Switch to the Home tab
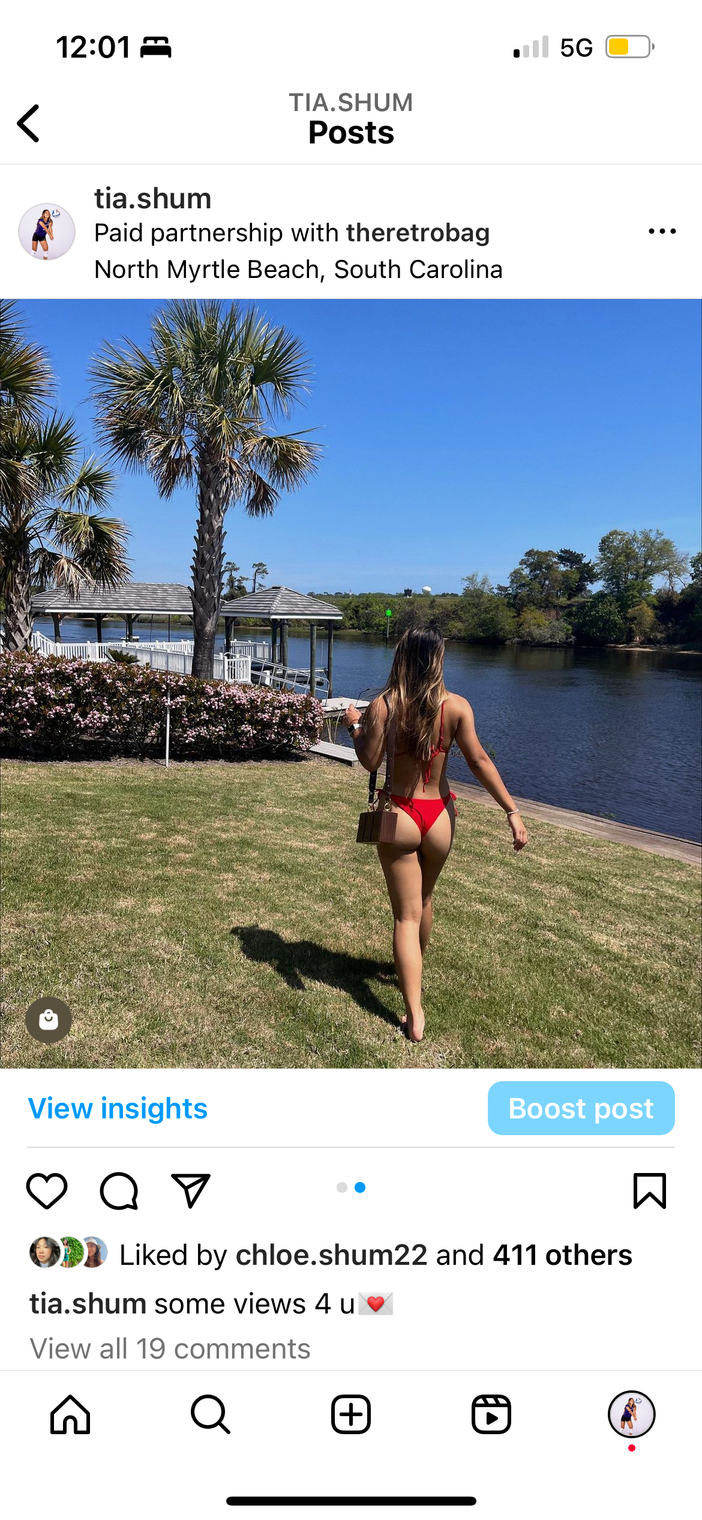Viewport: 702px width, 1520px height. (x=70, y=1415)
